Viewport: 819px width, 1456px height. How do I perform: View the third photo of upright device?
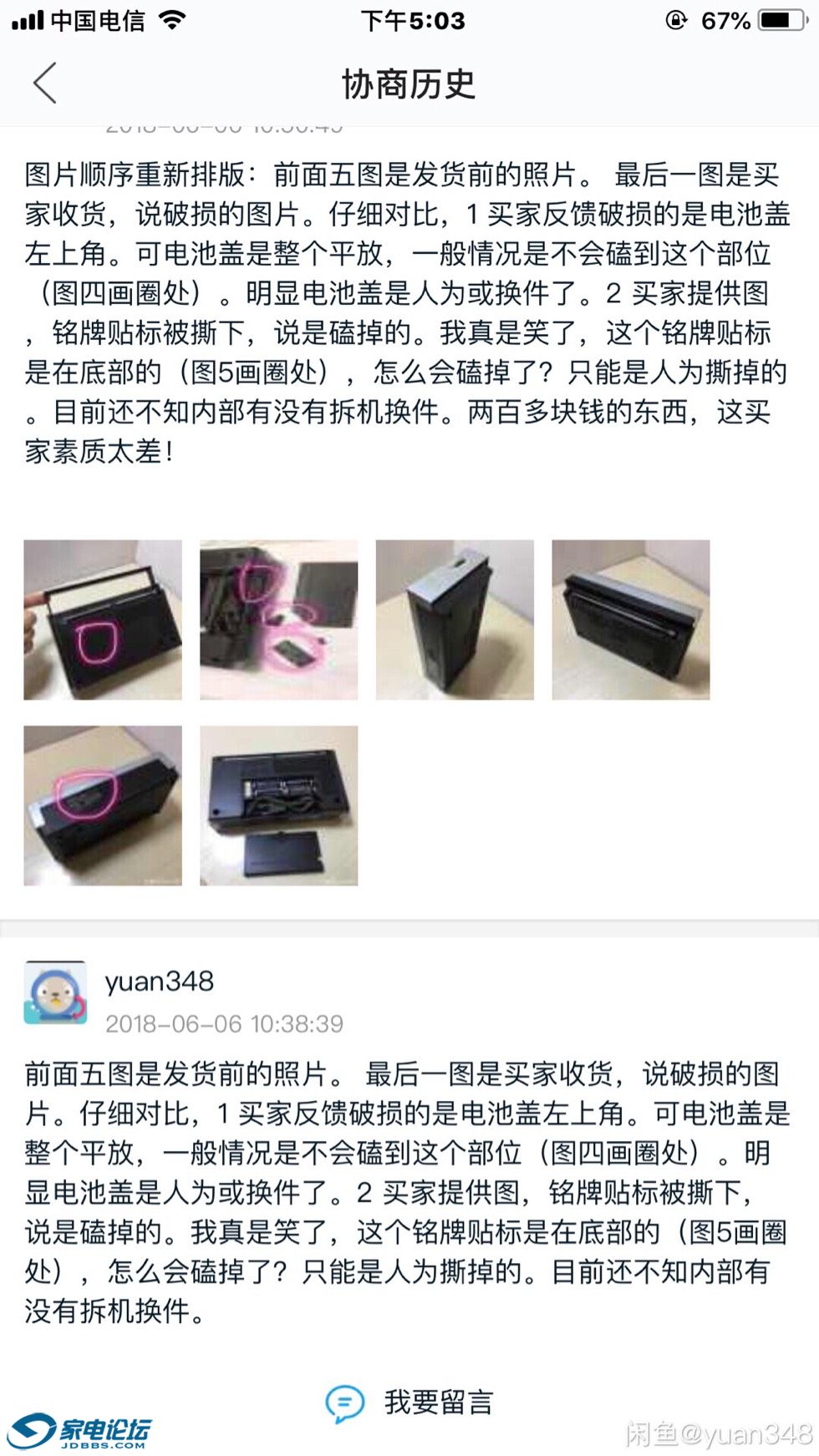tap(455, 620)
